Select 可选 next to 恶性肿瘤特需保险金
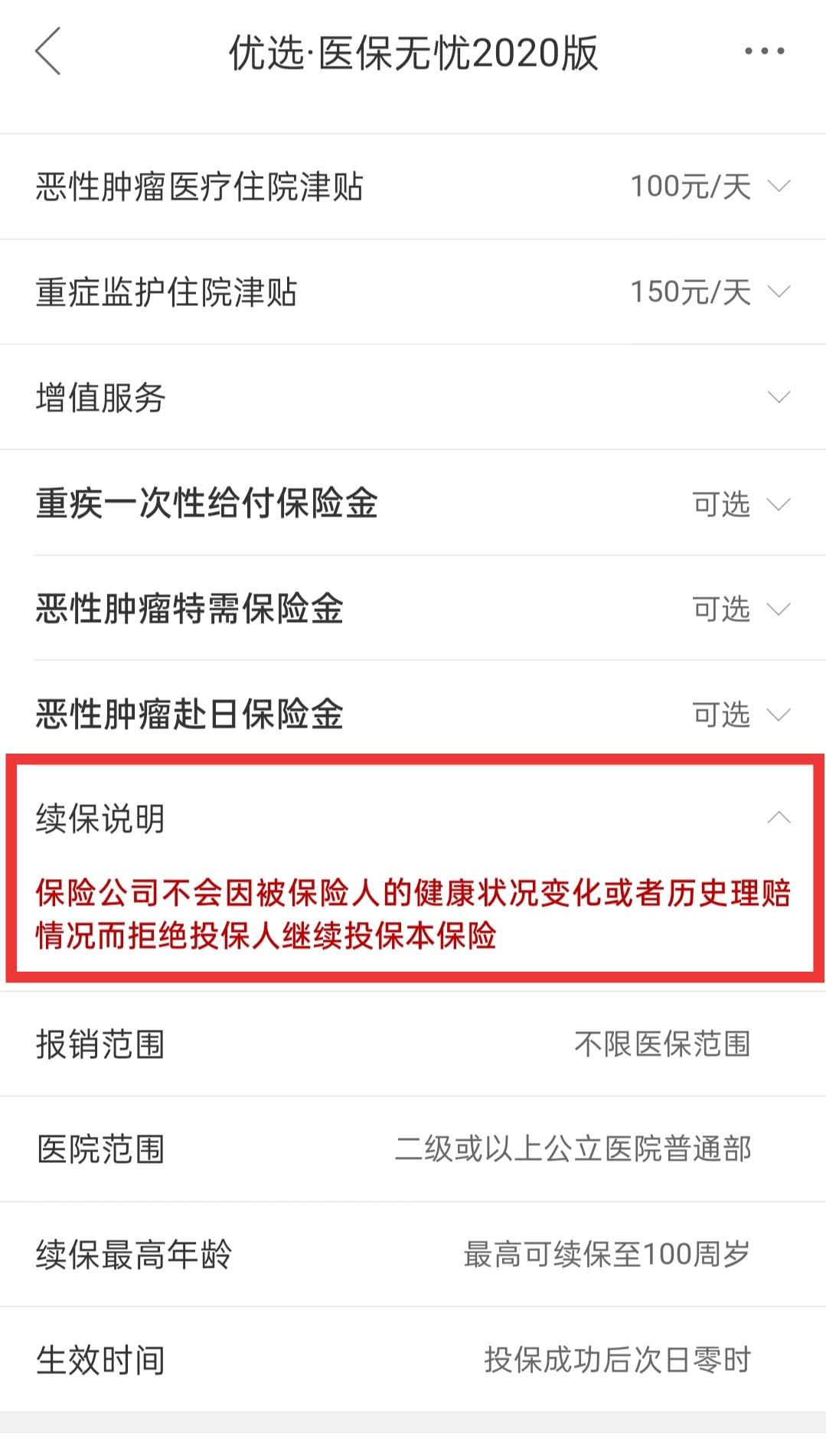Viewport: 826px width, 1456px height. click(720, 610)
